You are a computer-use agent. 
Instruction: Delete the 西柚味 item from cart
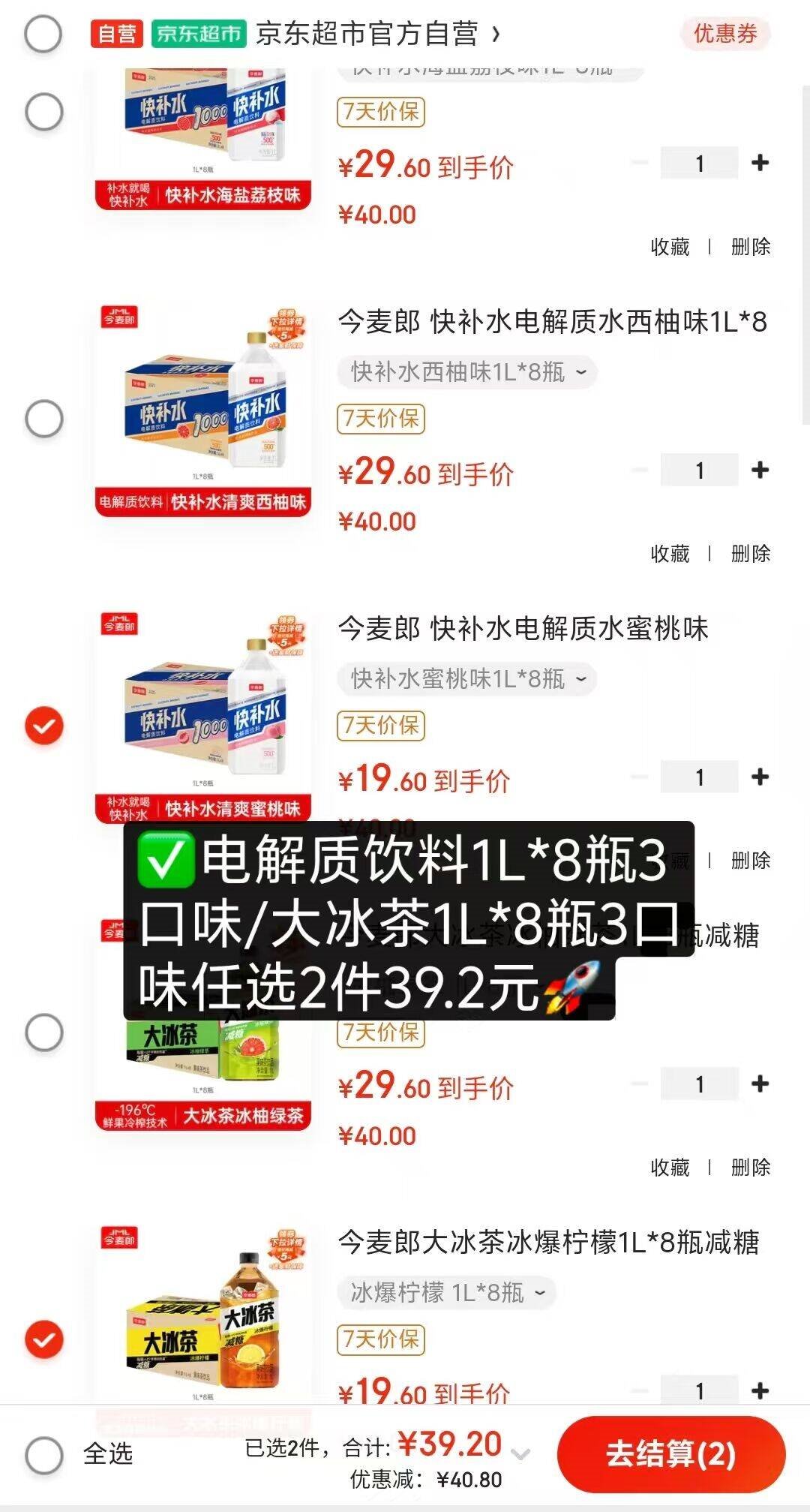[x=750, y=554]
